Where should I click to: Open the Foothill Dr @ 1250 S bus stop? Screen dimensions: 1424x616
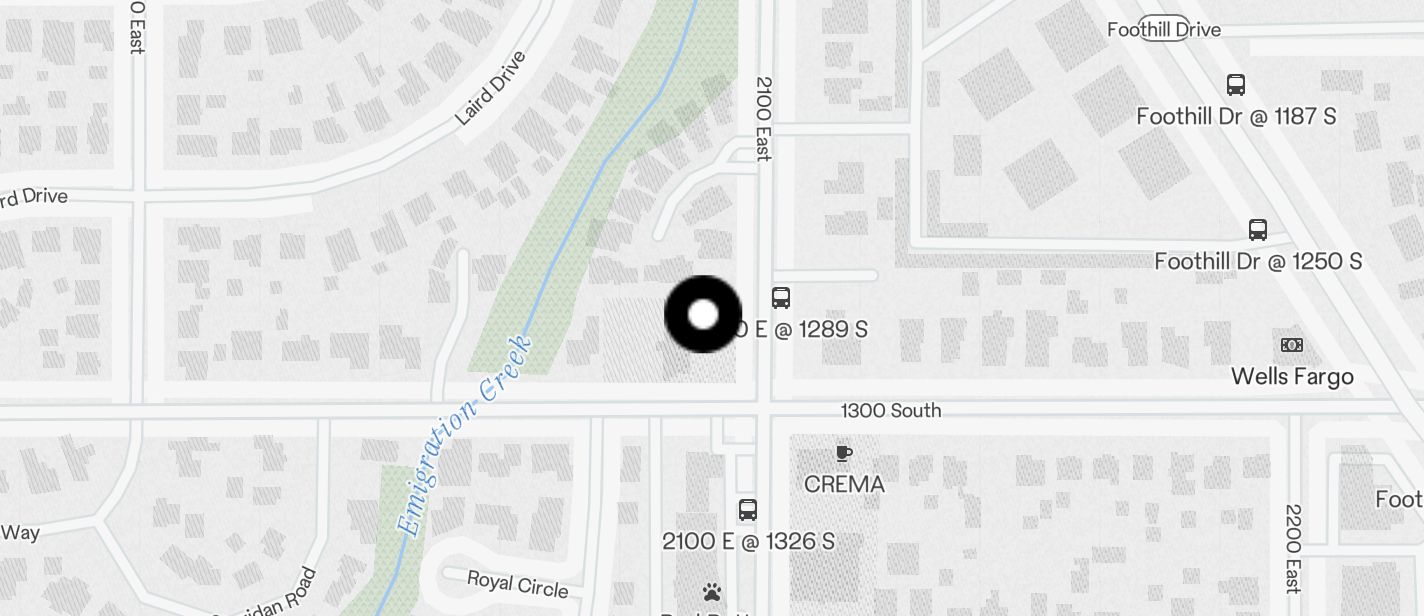(1258, 230)
